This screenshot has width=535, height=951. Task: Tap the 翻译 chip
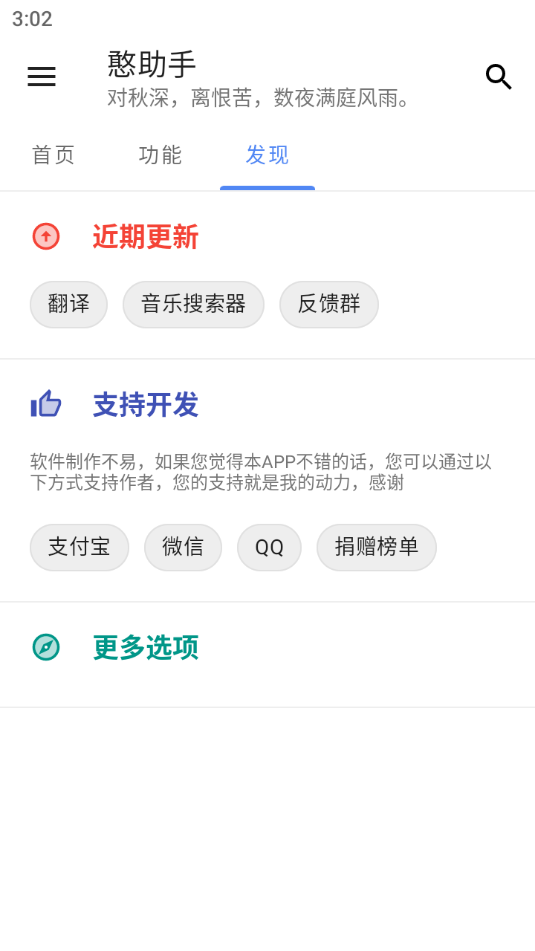(x=69, y=304)
